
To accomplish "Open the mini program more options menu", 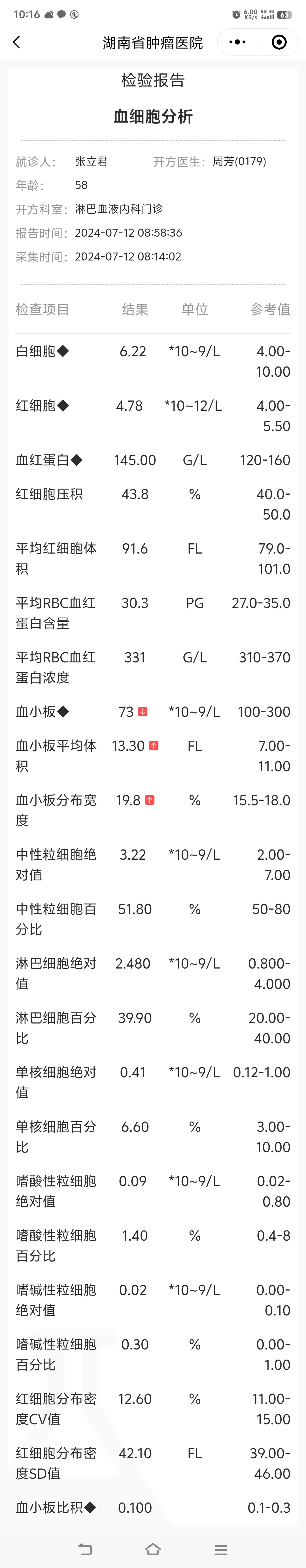I will click(x=237, y=42).
